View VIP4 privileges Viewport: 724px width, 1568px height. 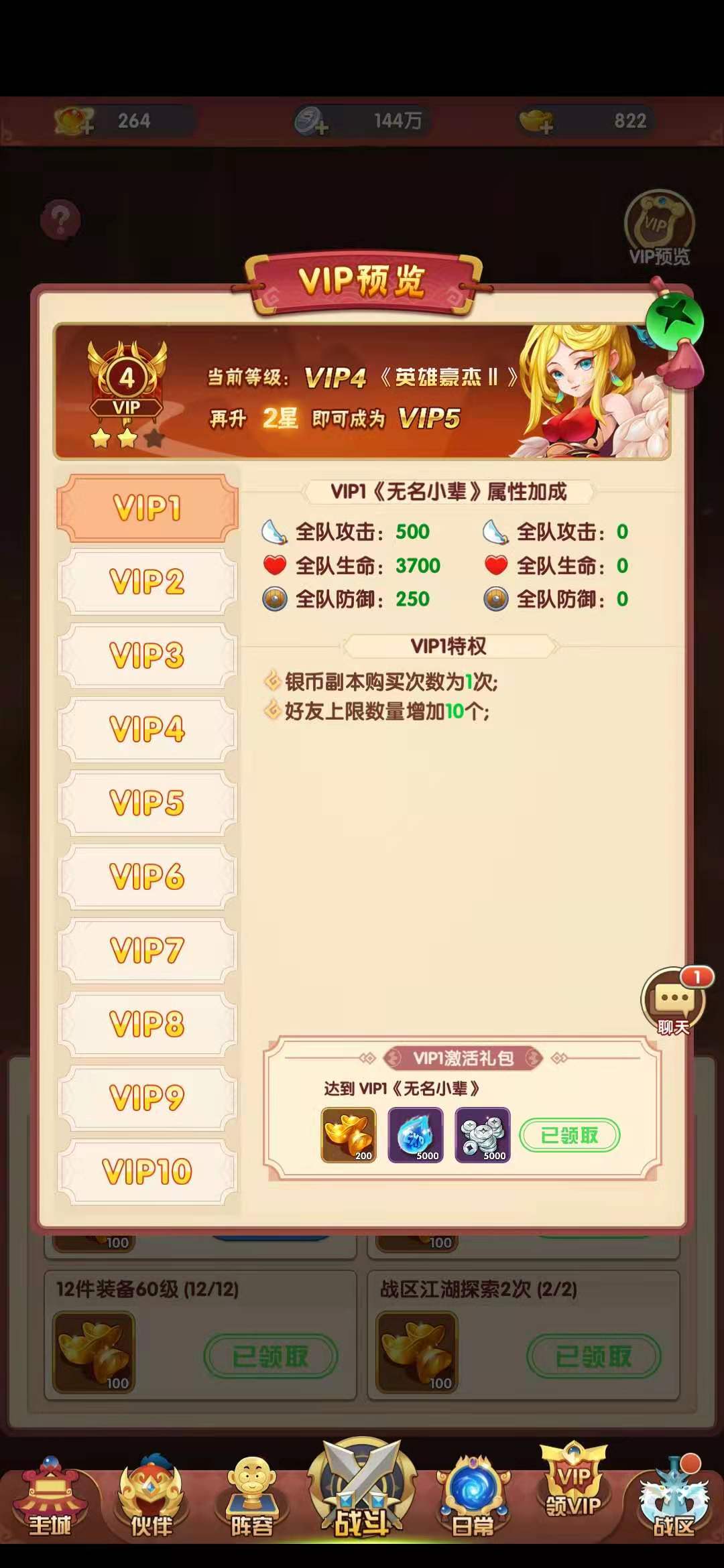[x=147, y=728]
